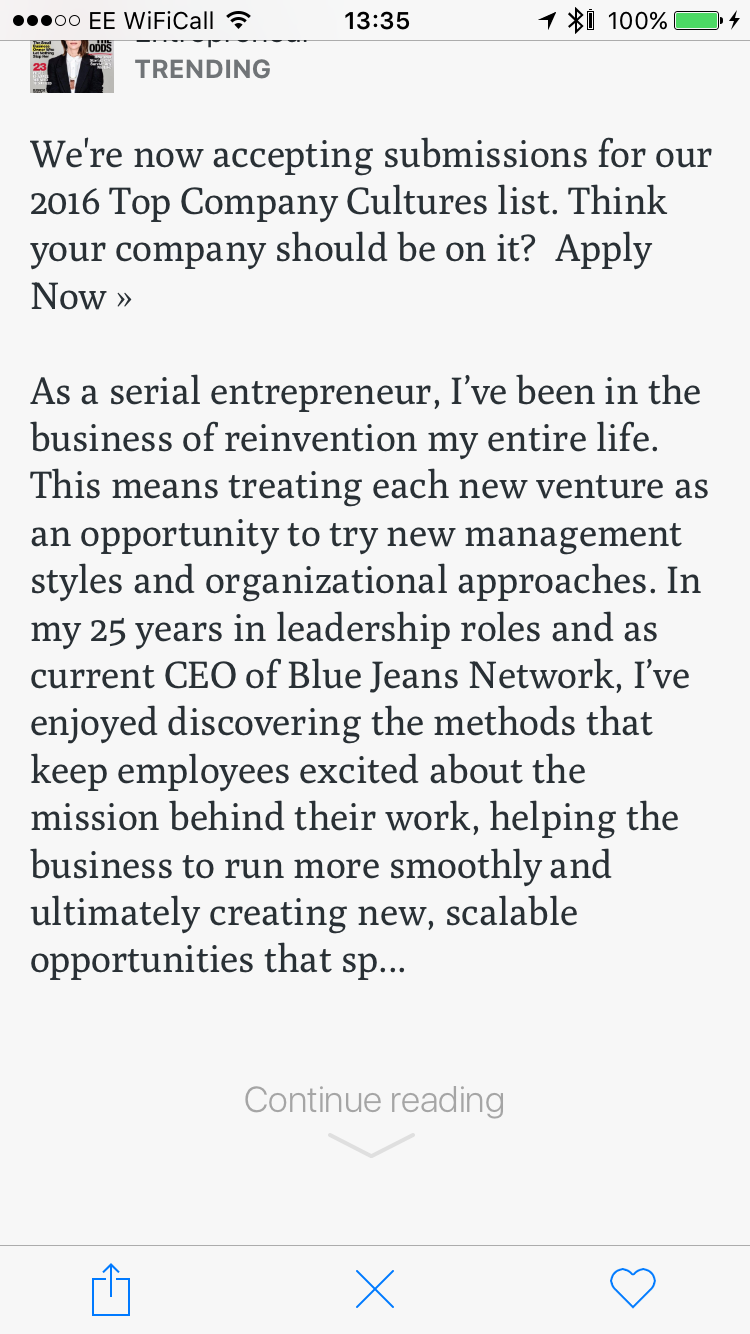Tap Continue reading to expand the article
This screenshot has width=750, height=1334.
tap(374, 1100)
